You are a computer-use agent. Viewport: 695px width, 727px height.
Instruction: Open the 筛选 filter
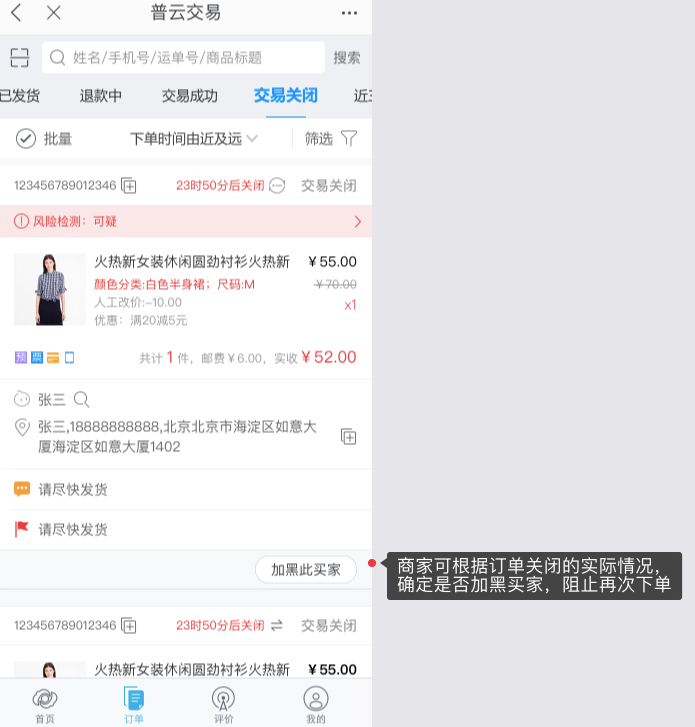coord(331,138)
